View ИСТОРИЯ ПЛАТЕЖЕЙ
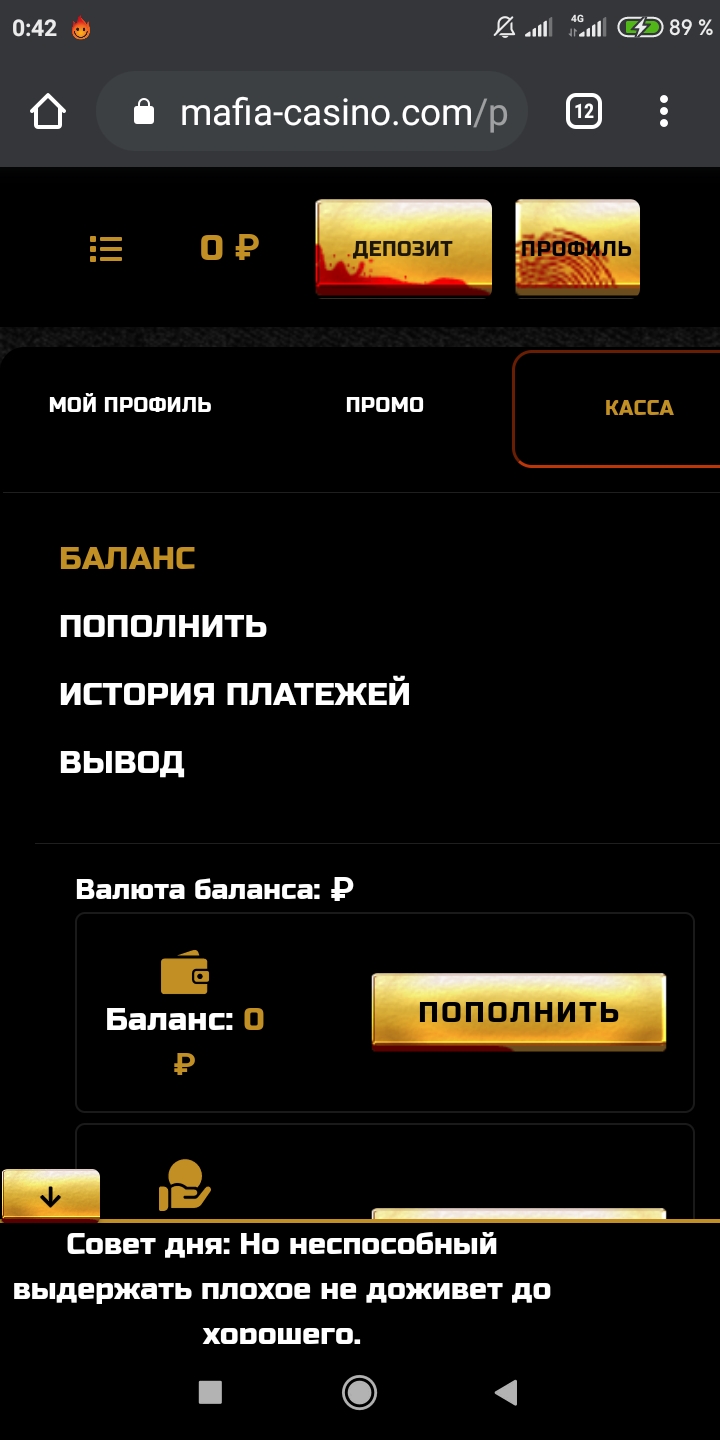This screenshot has width=720, height=1440. tap(235, 694)
